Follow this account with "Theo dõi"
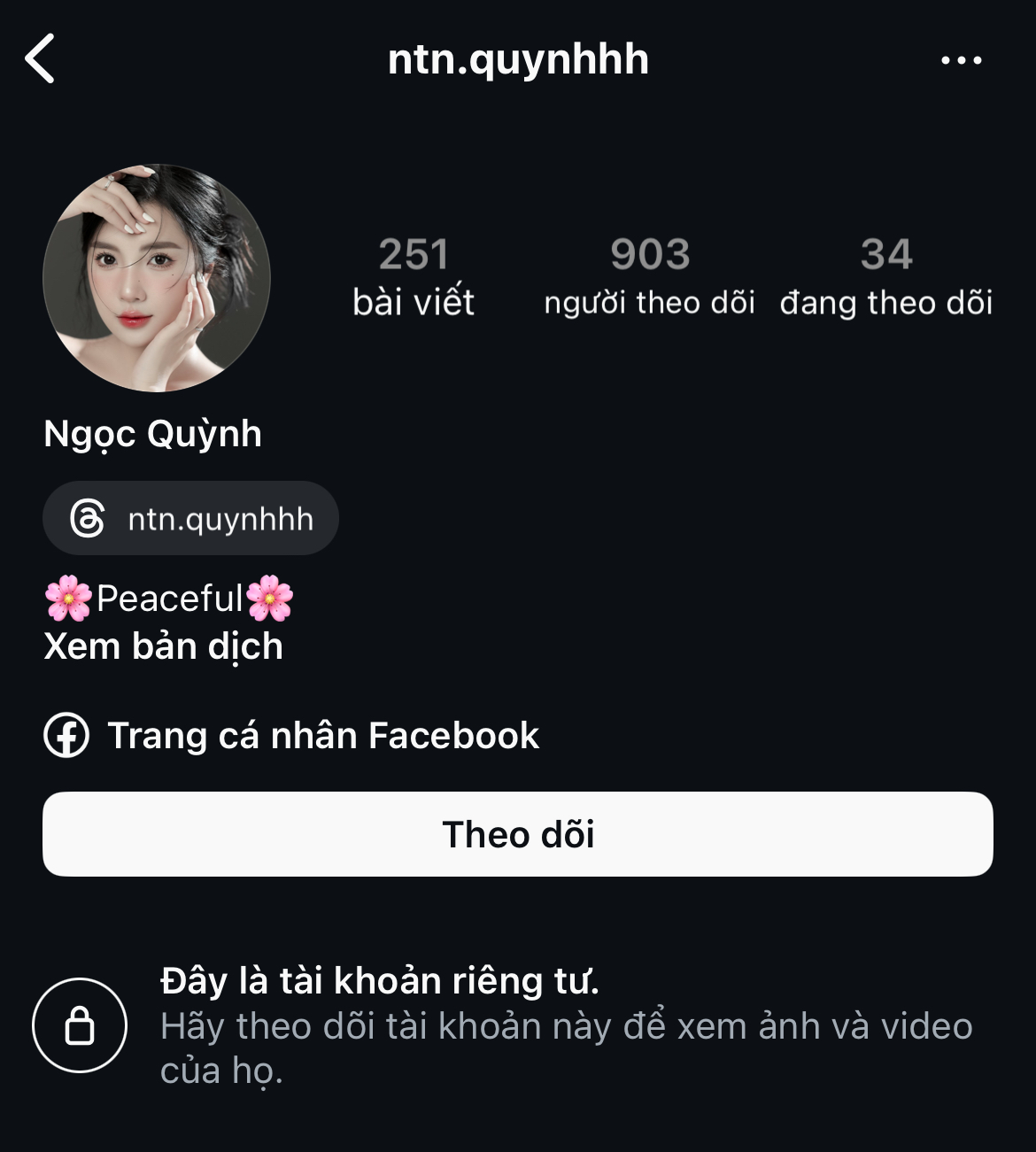This screenshot has width=1036, height=1152. coord(518,834)
